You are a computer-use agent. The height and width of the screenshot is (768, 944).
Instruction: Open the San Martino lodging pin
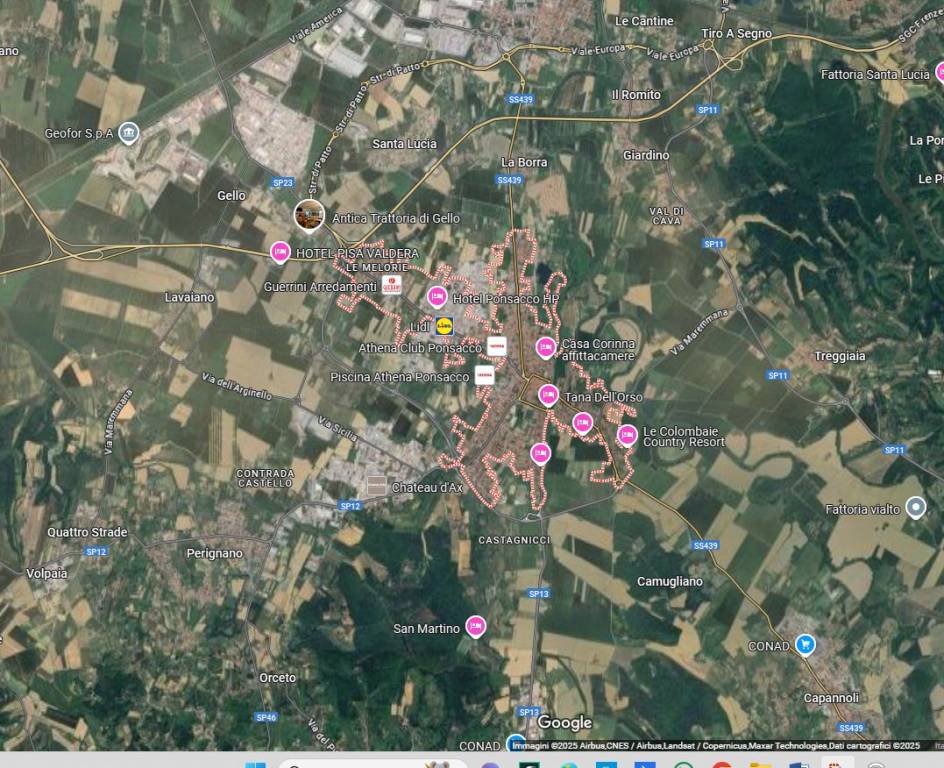pyautogui.click(x=475, y=626)
